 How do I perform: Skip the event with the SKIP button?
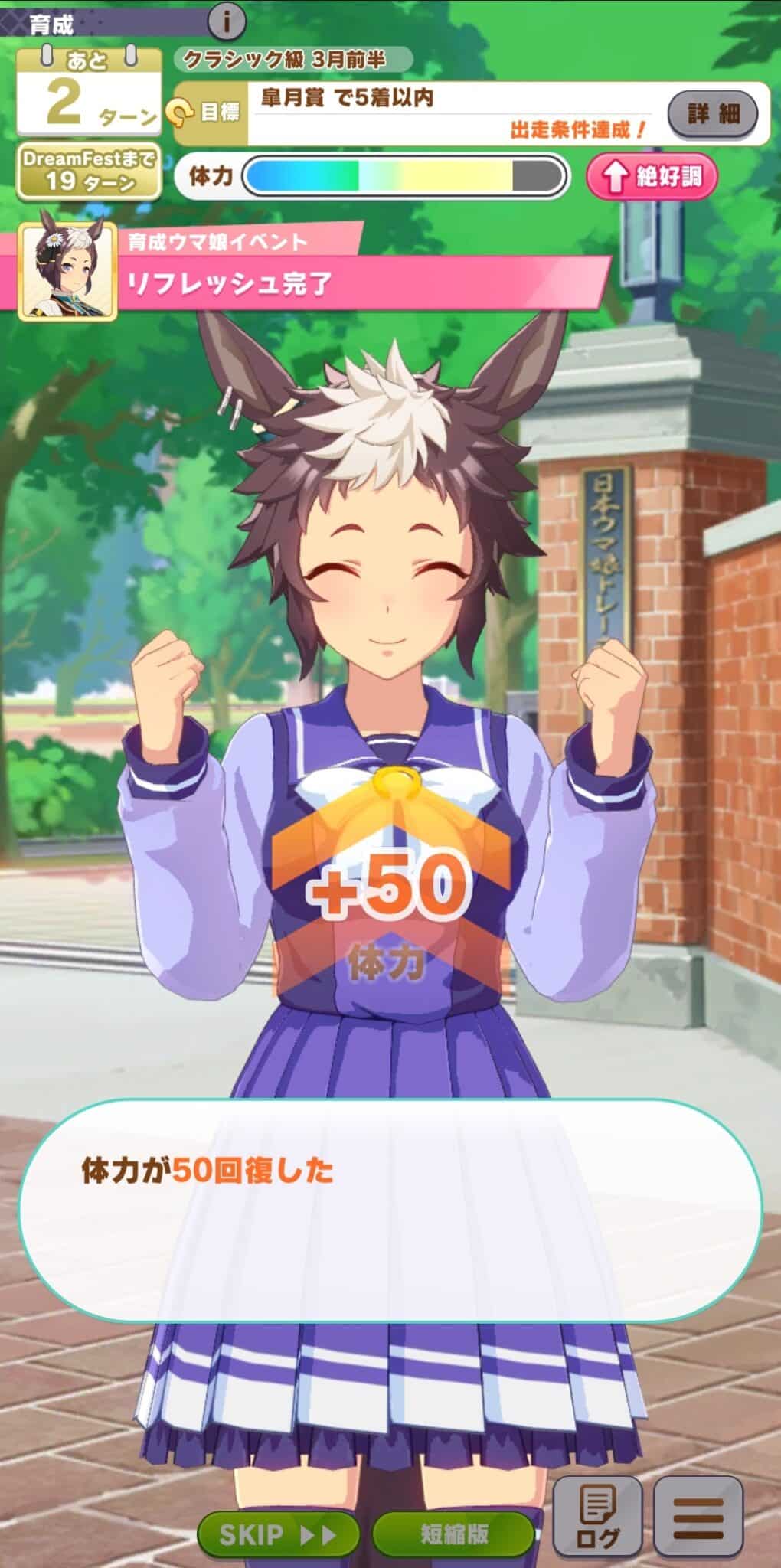click(279, 1534)
